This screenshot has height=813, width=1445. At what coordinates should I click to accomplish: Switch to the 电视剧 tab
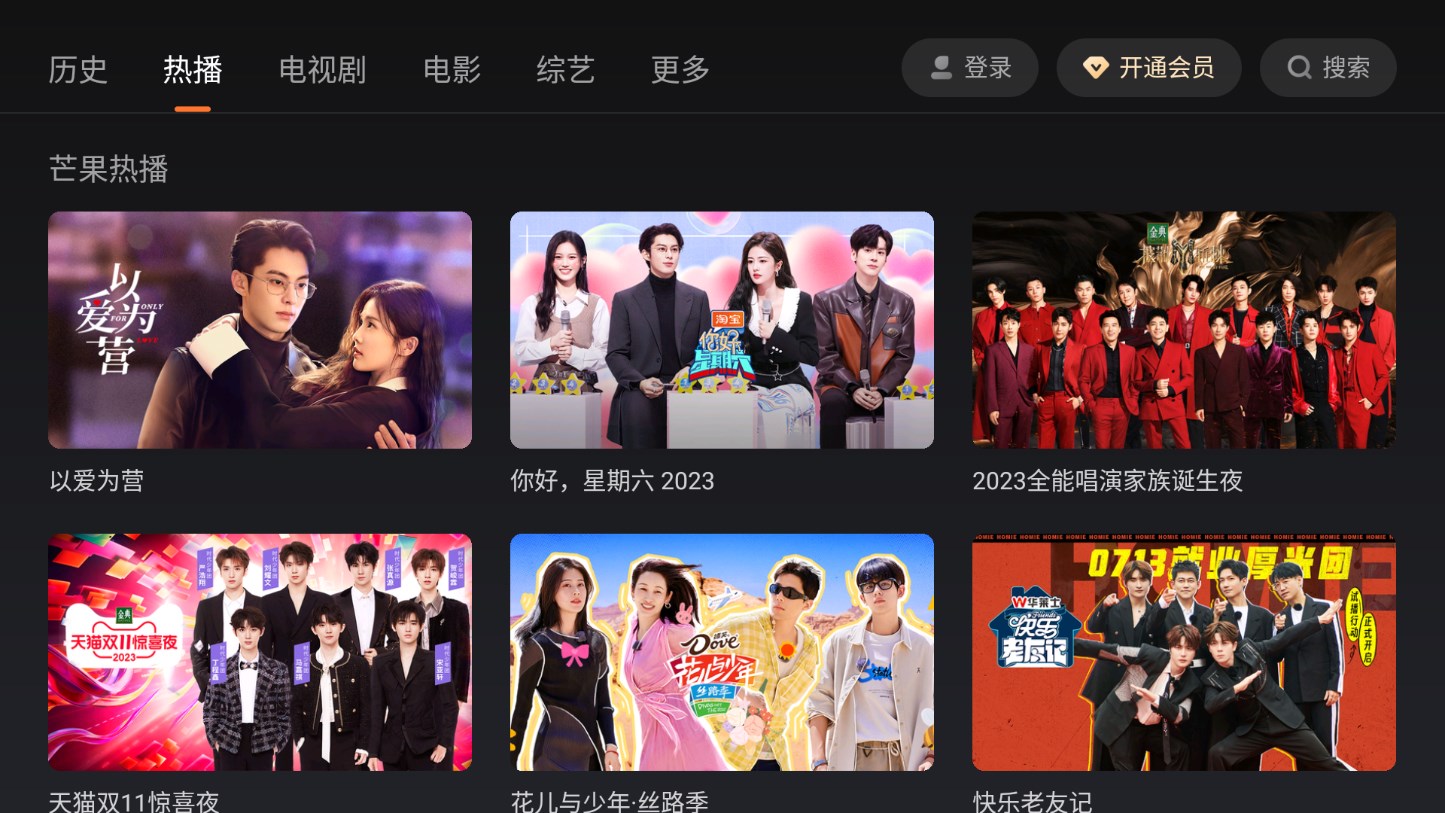tap(322, 69)
